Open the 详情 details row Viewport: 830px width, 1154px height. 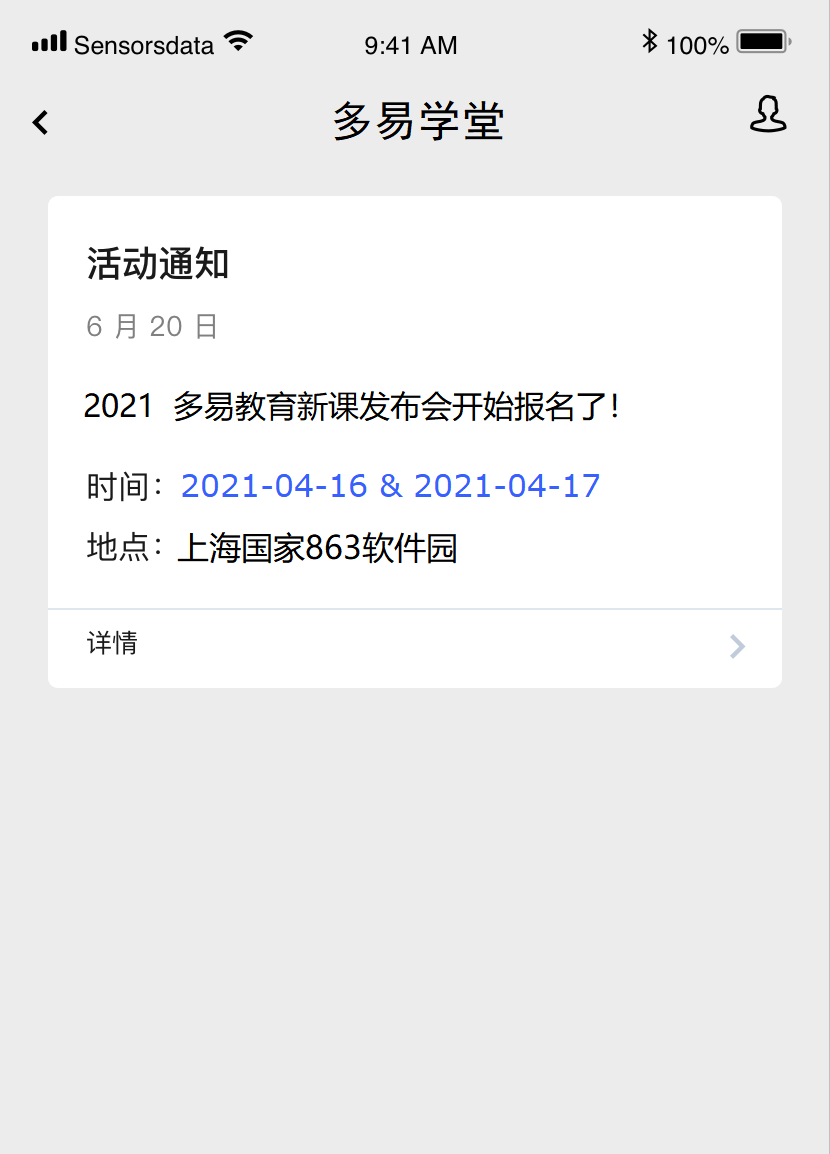[414, 646]
